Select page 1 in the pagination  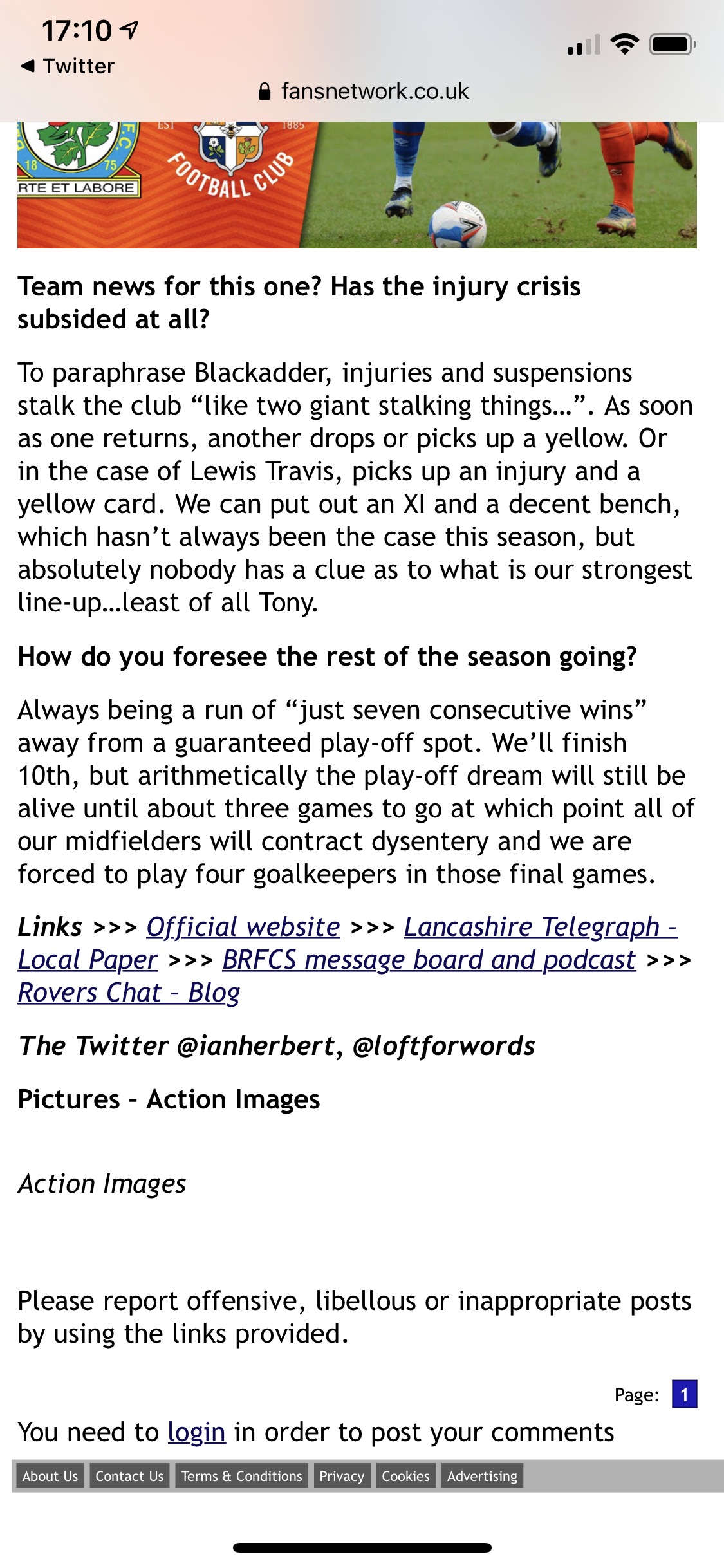click(x=684, y=1394)
